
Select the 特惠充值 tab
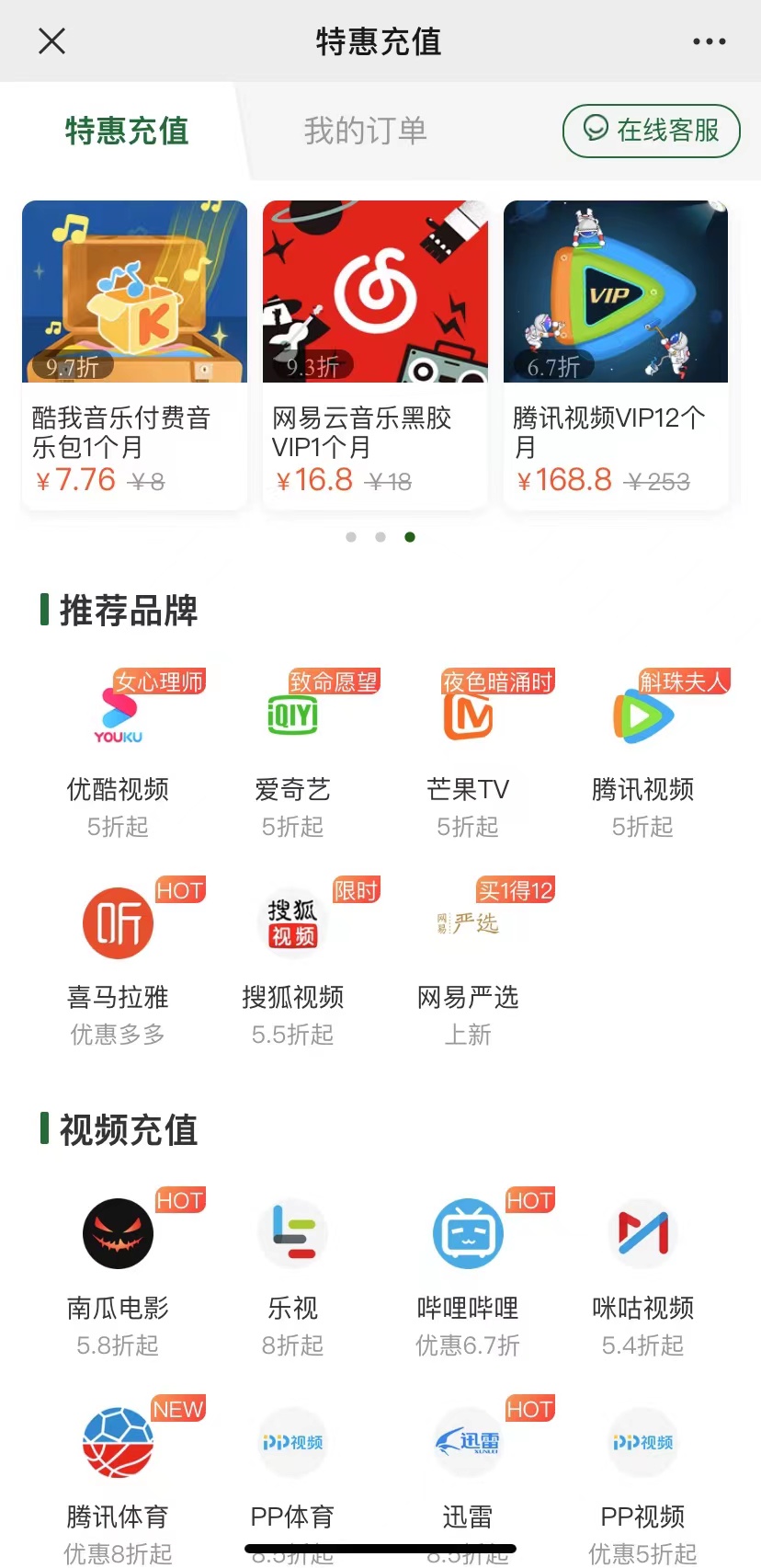(x=127, y=131)
